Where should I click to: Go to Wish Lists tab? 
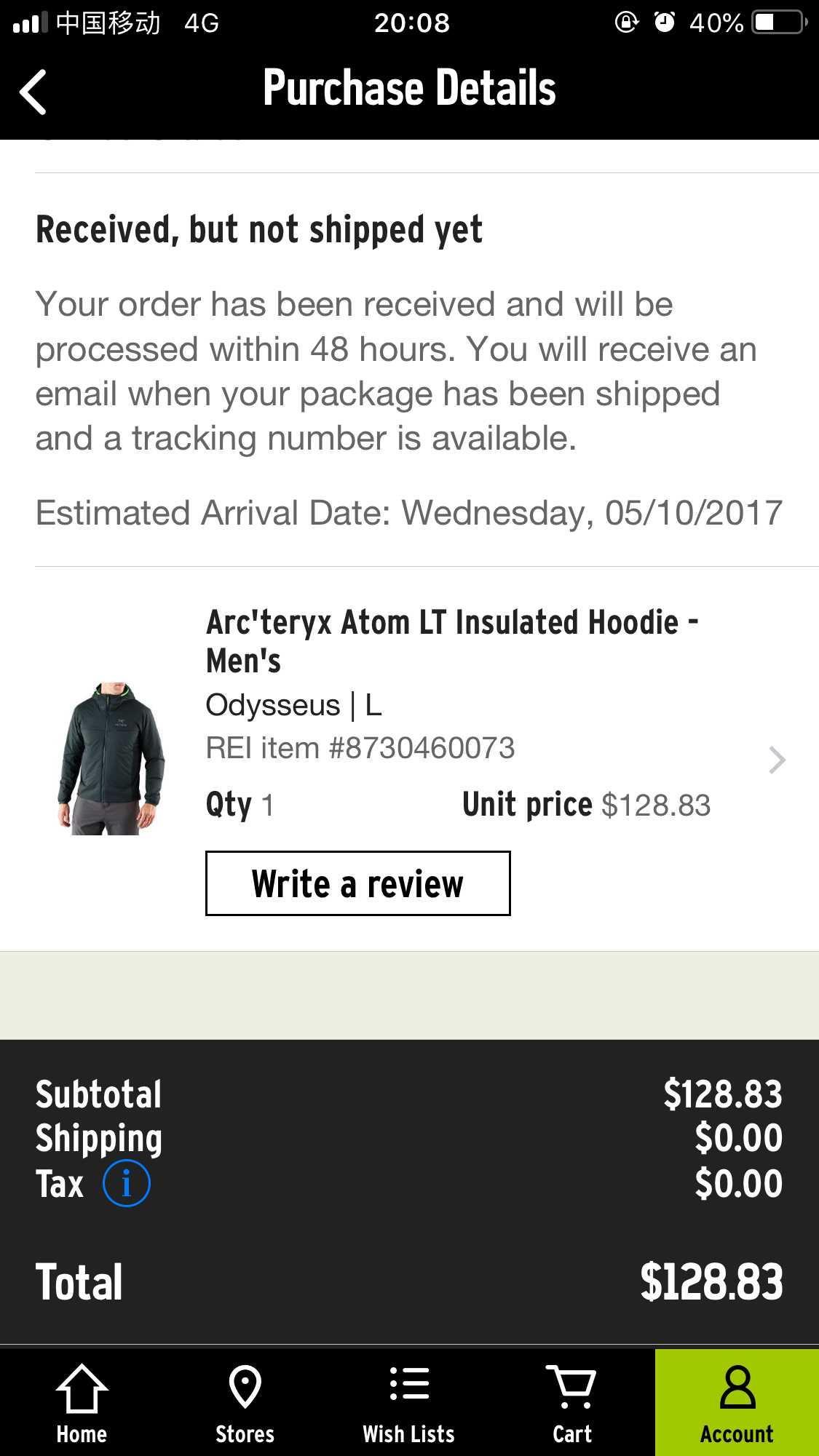pos(408,1403)
